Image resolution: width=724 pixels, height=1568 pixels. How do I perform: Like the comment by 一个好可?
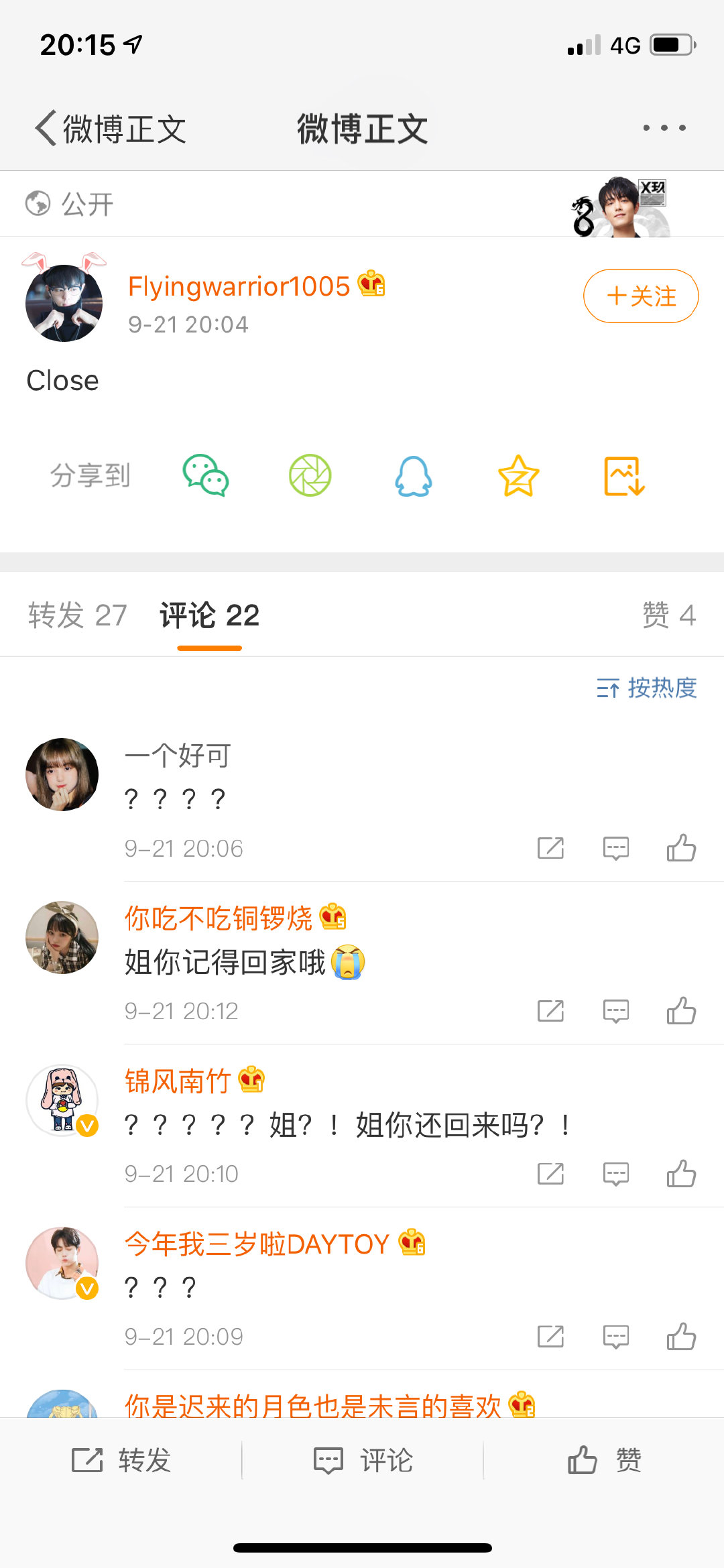click(681, 848)
